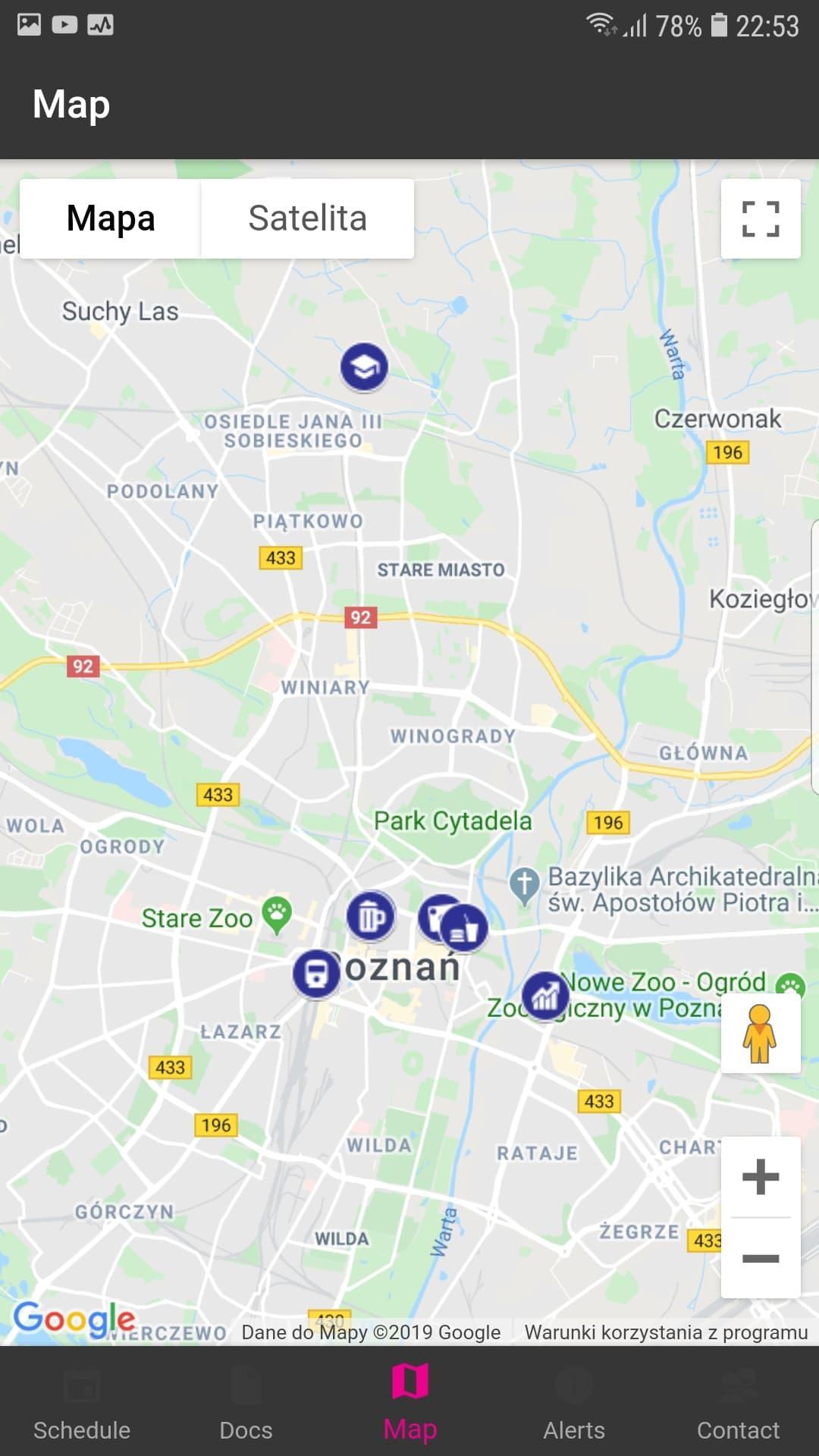
Task: Toggle fullscreen map view
Action: [x=760, y=218]
